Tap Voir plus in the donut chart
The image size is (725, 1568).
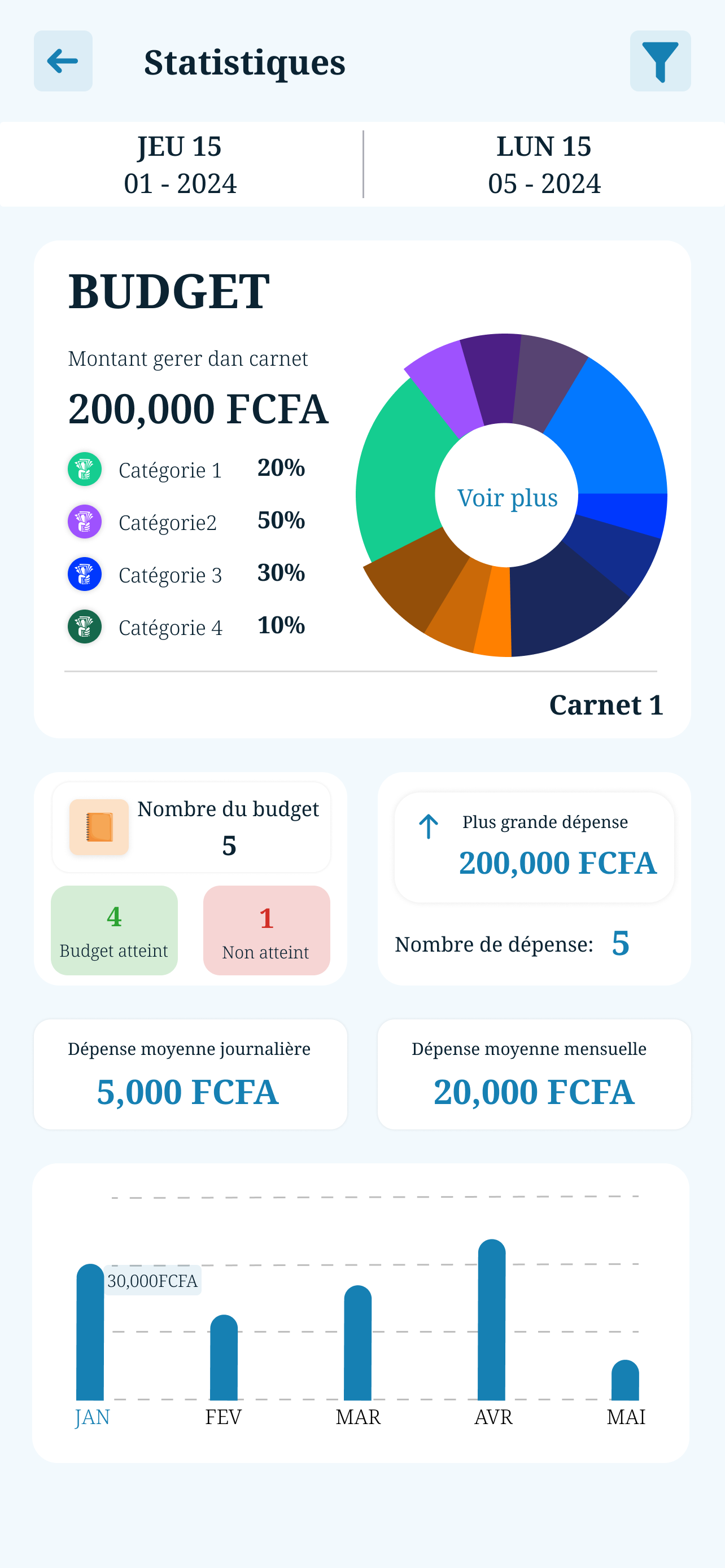pyautogui.click(x=507, y=497)
